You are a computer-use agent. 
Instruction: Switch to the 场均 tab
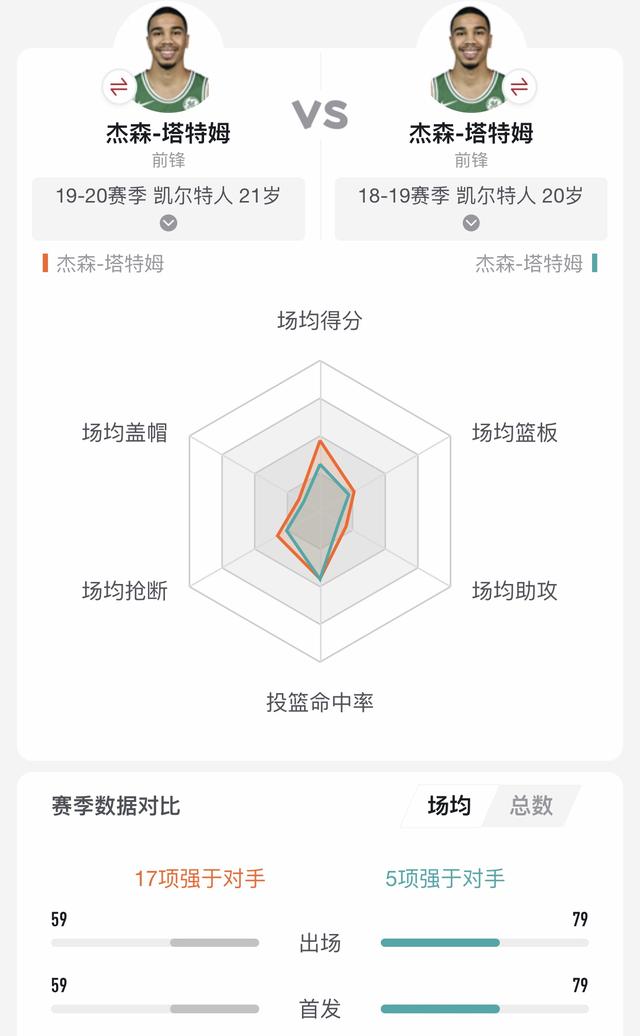click(449, 806)
